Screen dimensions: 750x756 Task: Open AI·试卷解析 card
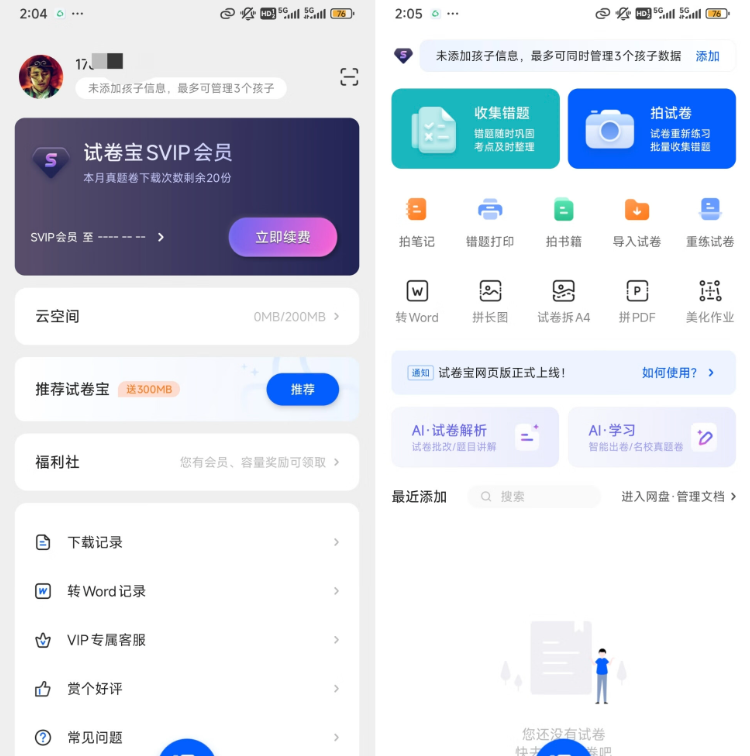coord(475,437)
